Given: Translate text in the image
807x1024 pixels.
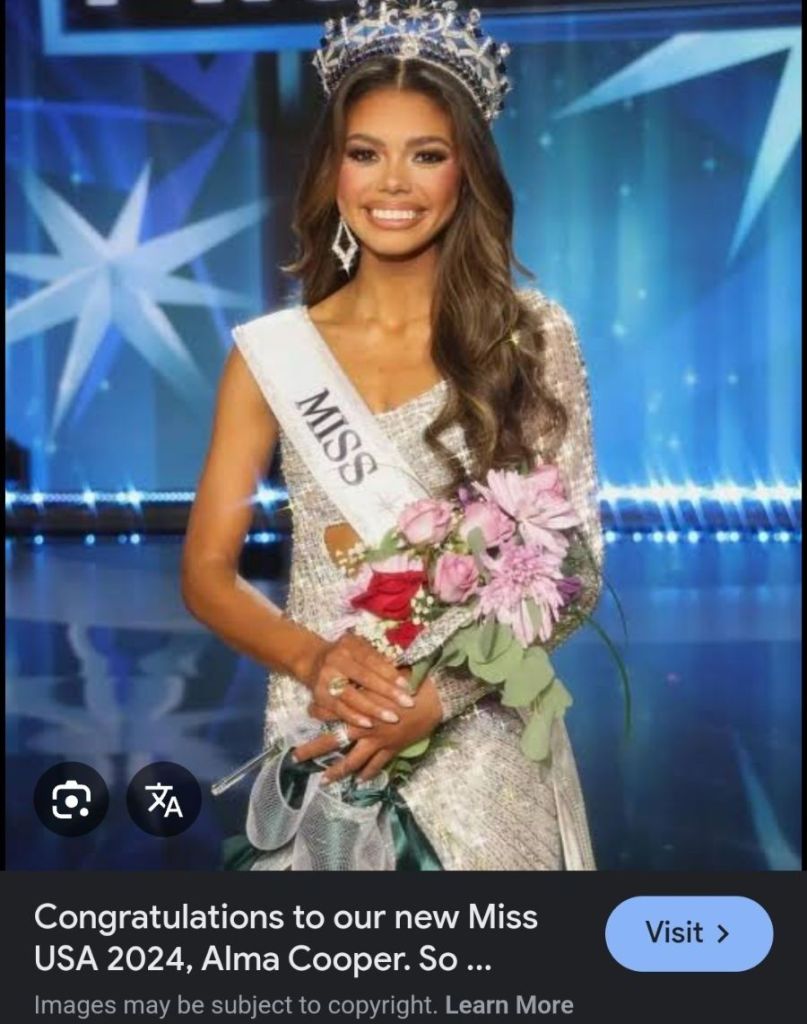Looking at the screenshot, I should click(164, 799).
